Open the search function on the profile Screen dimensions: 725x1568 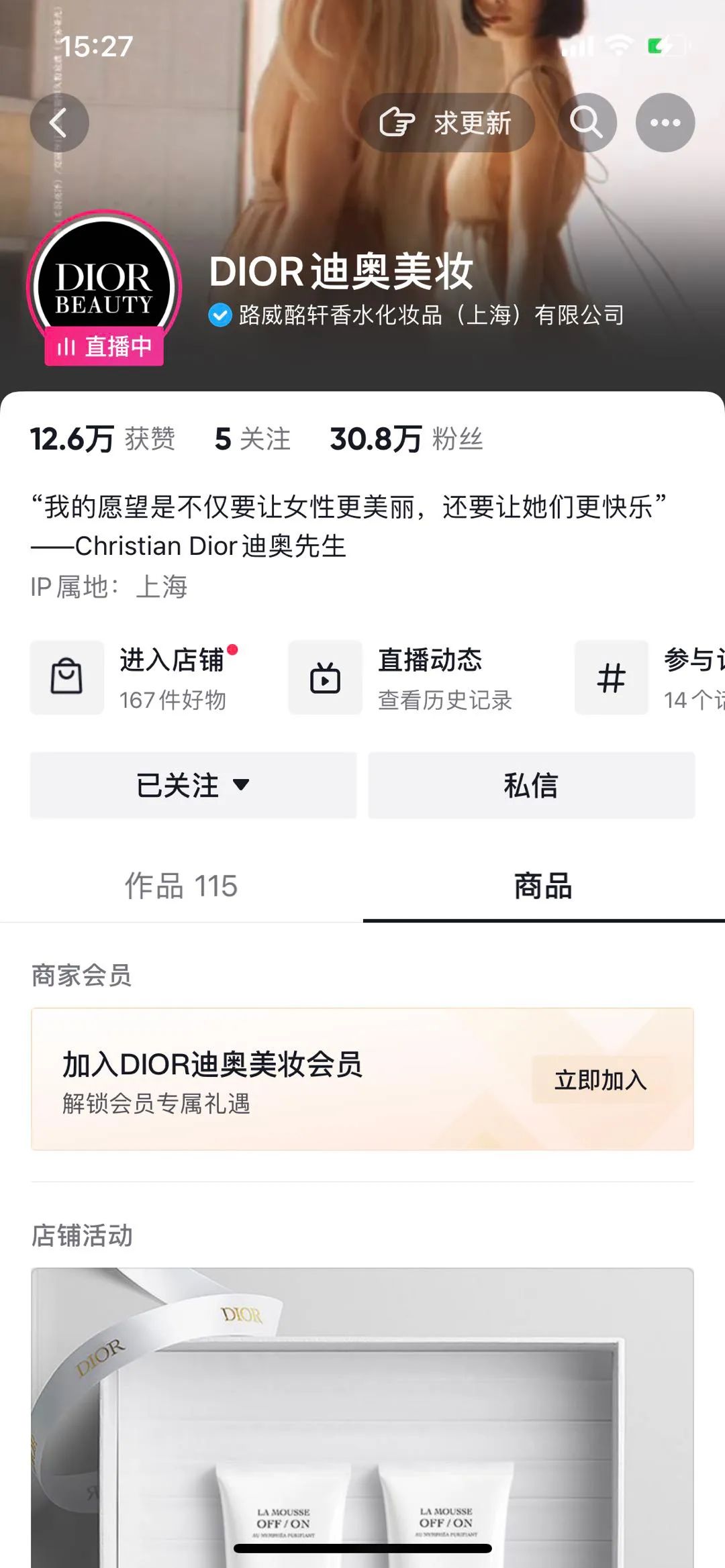click(587, 122)
